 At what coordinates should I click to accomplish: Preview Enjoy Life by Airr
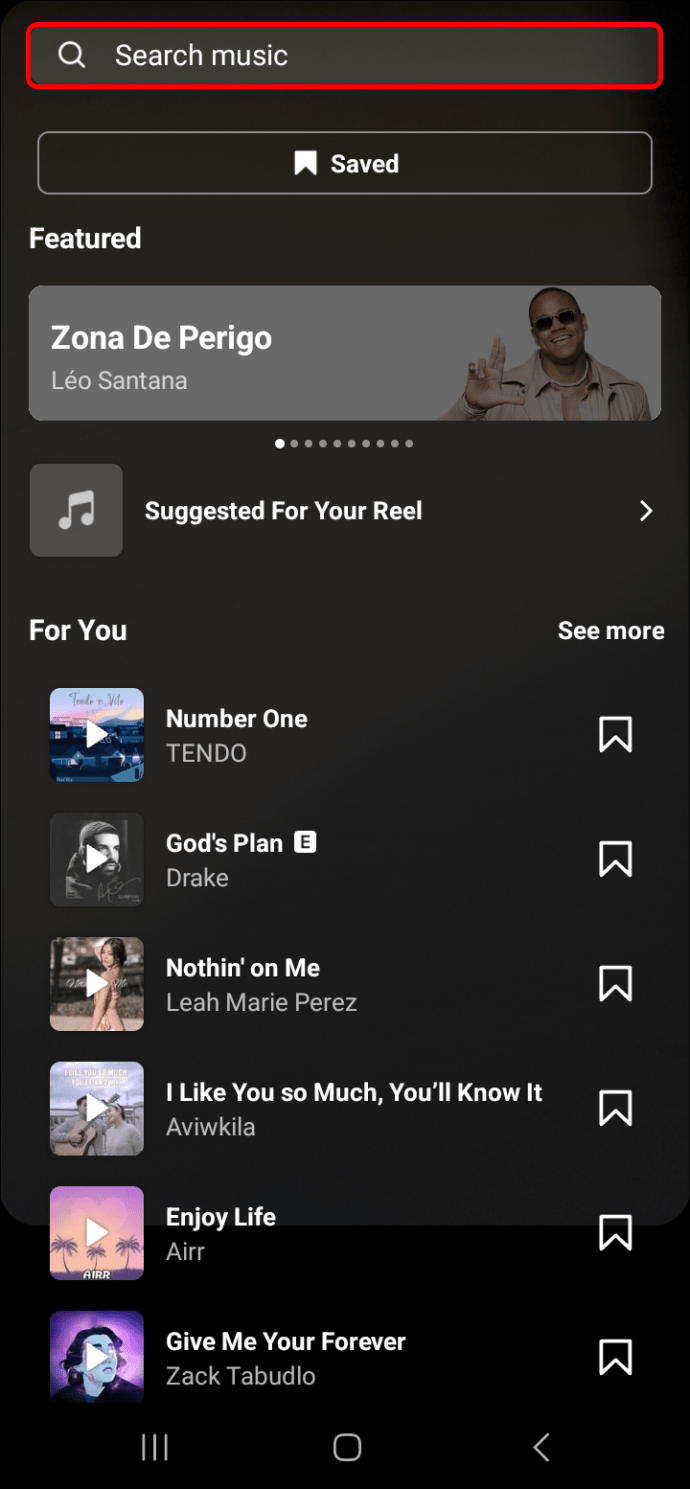pos(97,1233)
